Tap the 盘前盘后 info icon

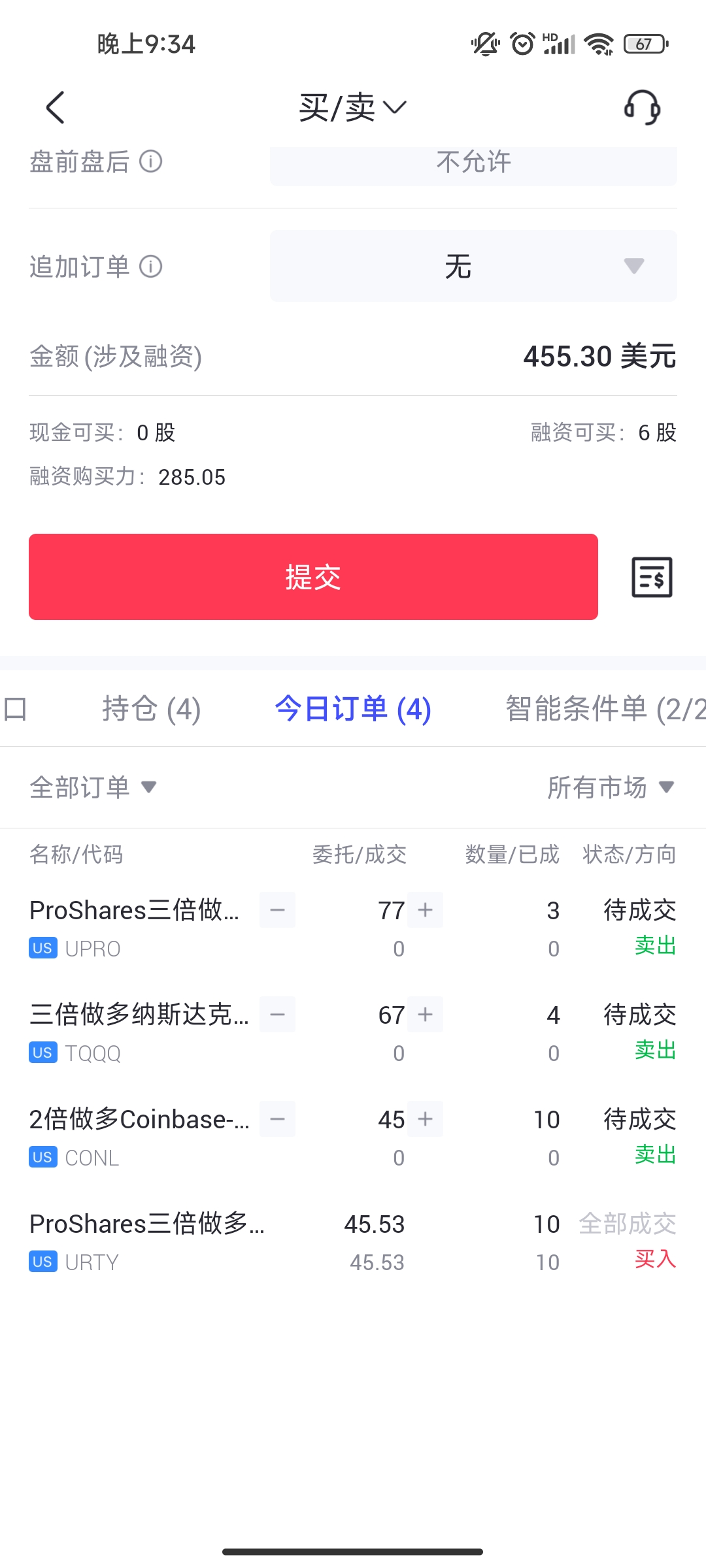[x=151, y=161]
